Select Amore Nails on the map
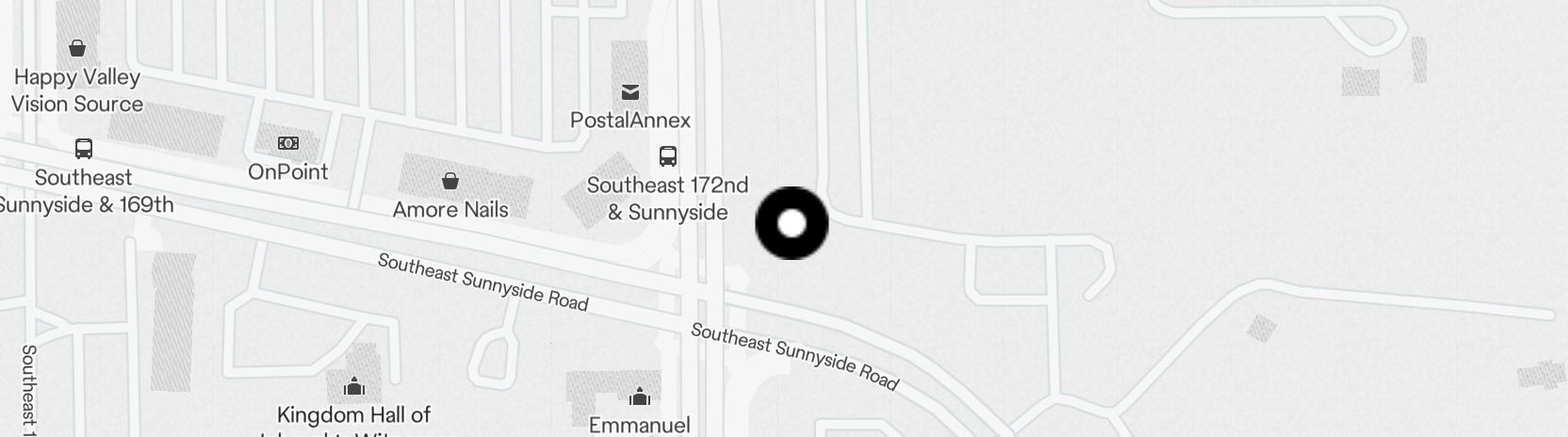This screenshot has height=437, width=1568. (450, 181)
